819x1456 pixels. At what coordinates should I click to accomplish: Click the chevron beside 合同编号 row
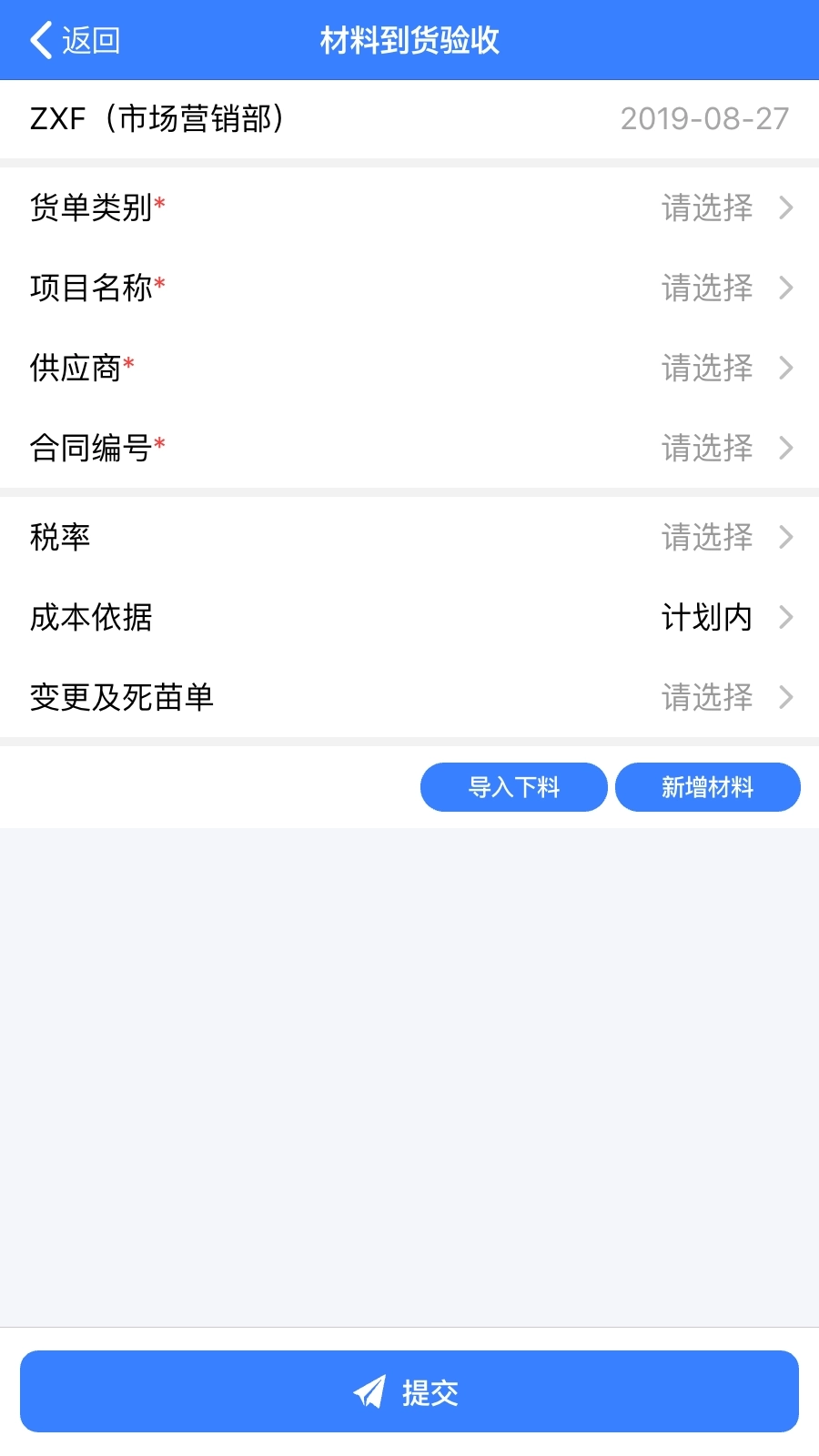tap(786, 449)
